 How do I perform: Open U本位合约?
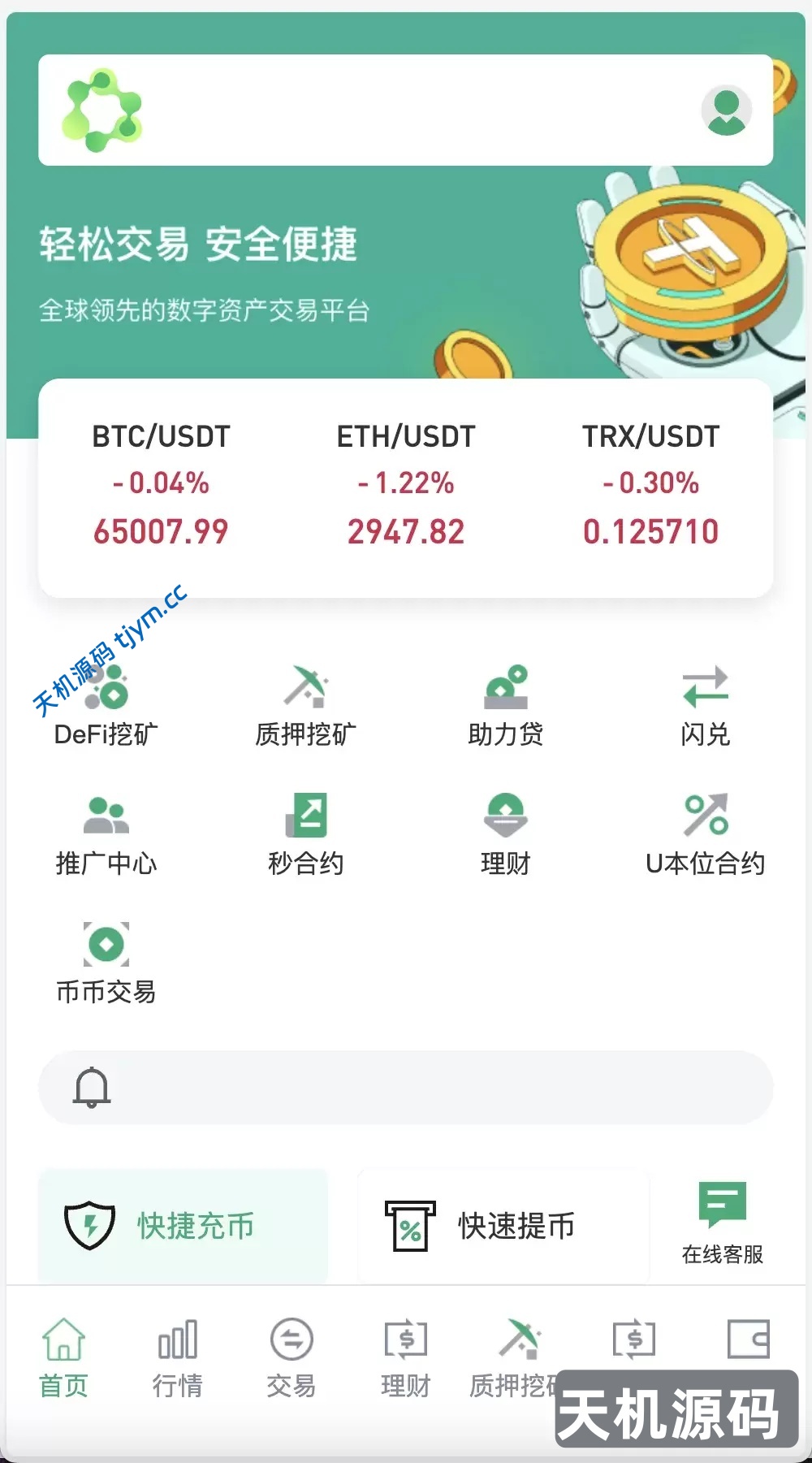point(705,834)
